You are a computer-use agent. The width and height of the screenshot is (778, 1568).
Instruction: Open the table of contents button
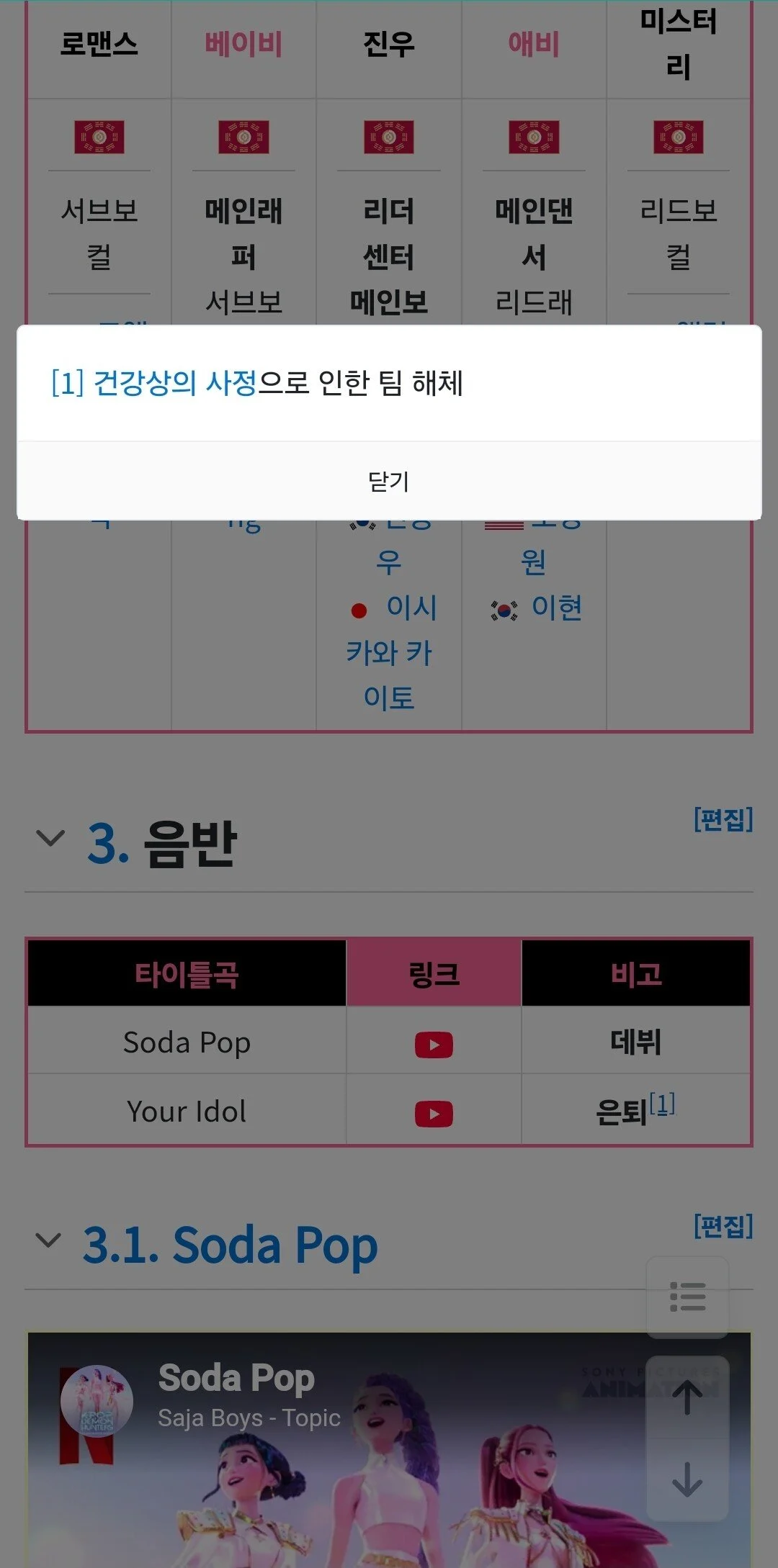[x=687, y=1297]
